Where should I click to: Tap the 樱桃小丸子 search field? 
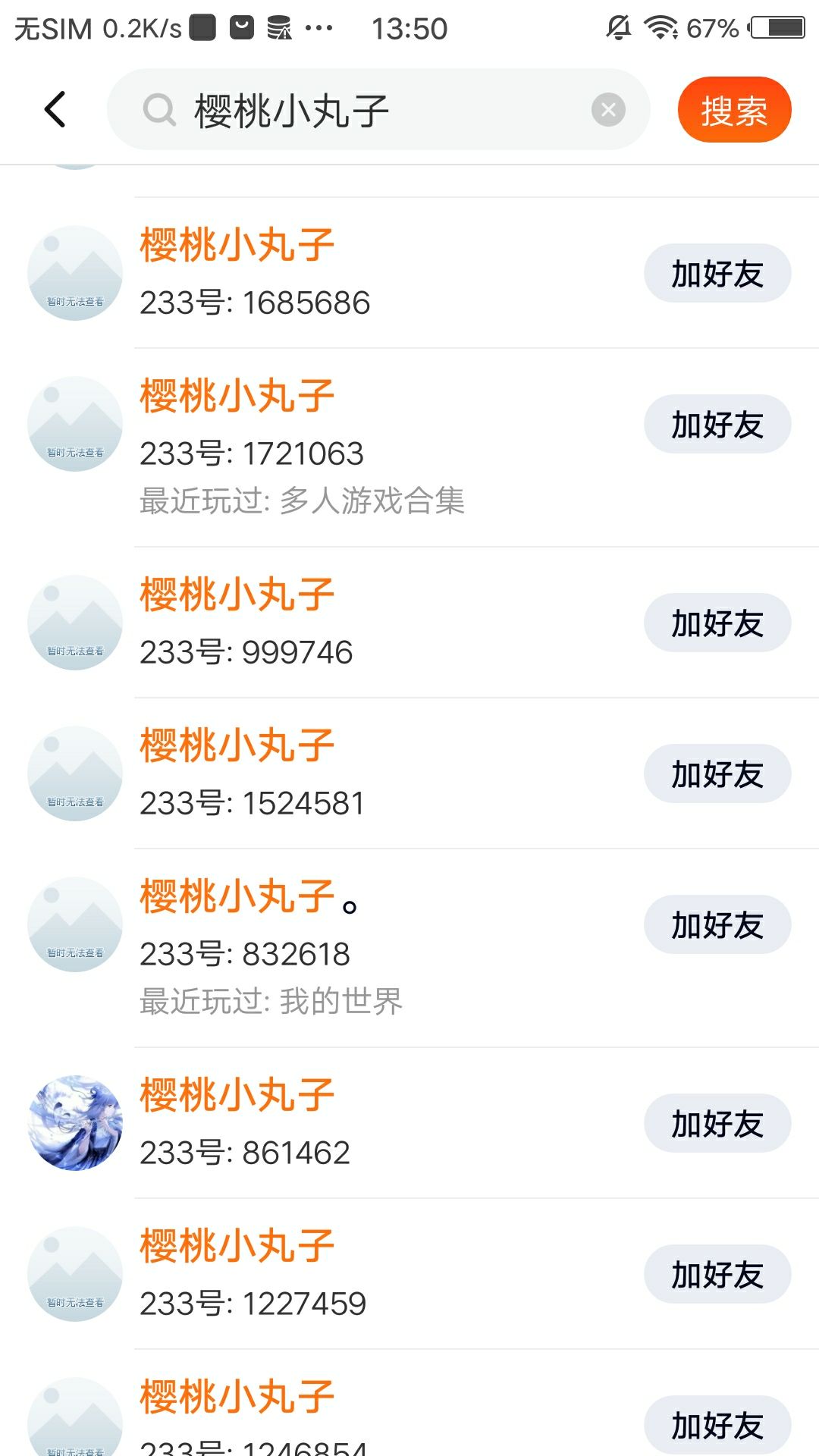click(x=364, y=111)
